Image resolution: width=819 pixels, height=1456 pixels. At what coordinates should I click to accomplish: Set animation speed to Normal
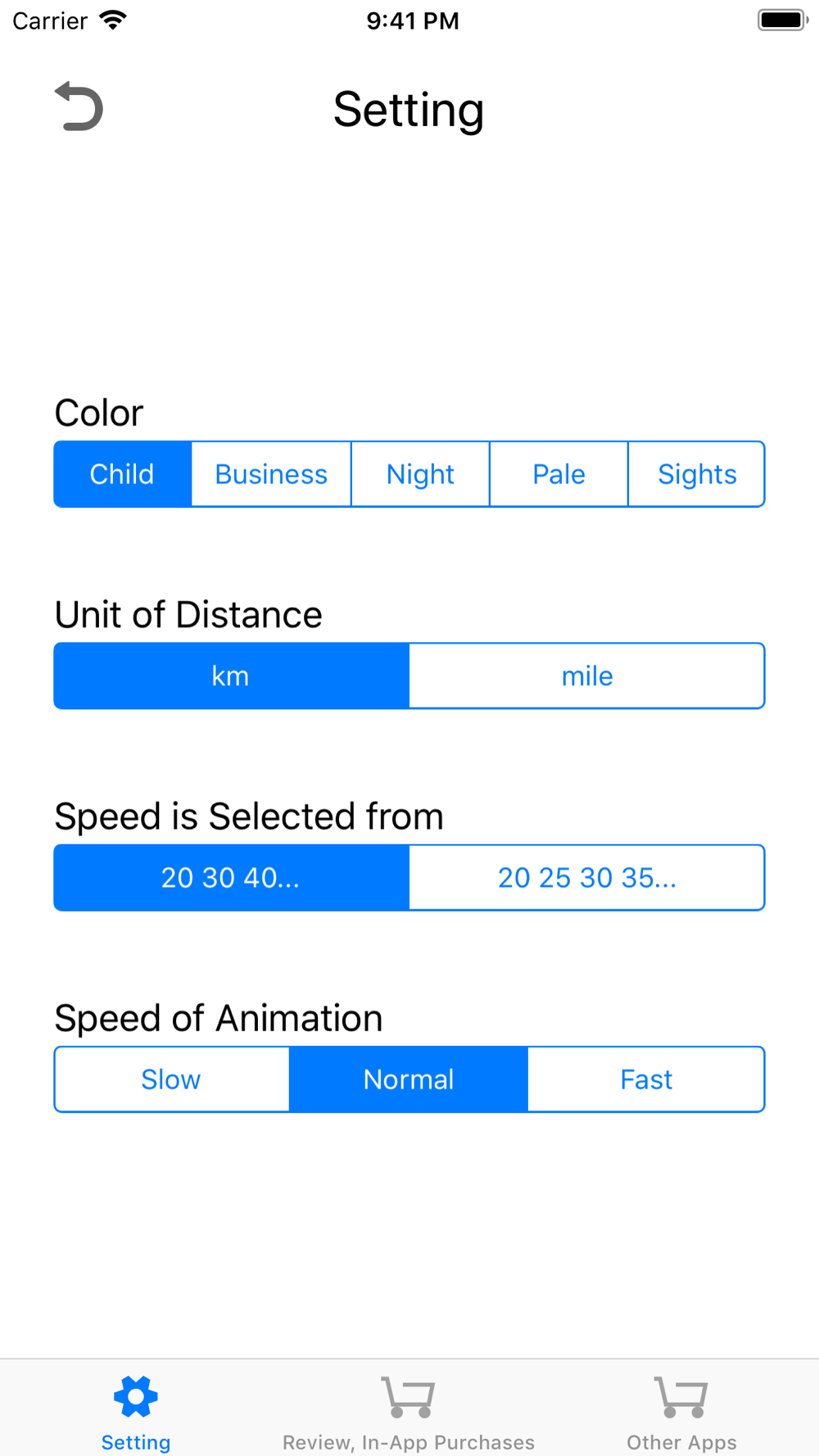pyautogui.click(x=409, y=1079)
